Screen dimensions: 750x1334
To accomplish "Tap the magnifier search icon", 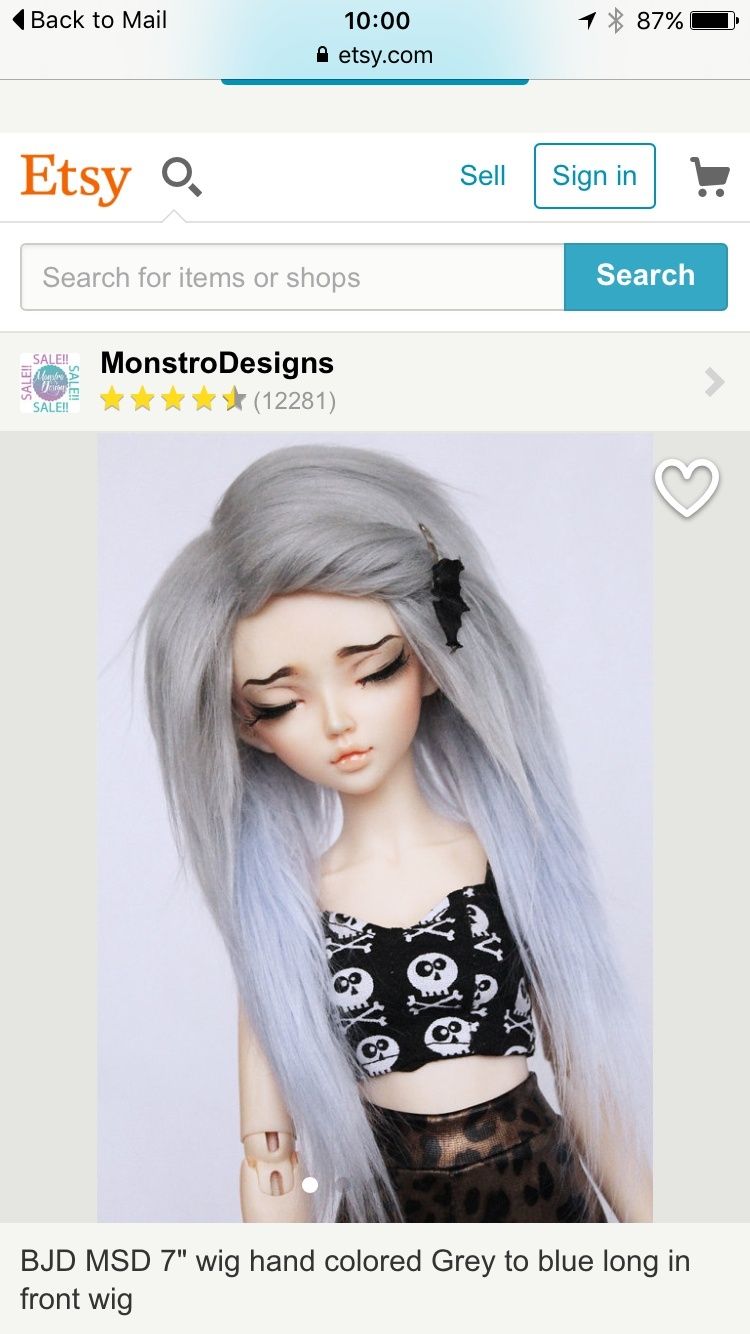I will tap(182, 177).
